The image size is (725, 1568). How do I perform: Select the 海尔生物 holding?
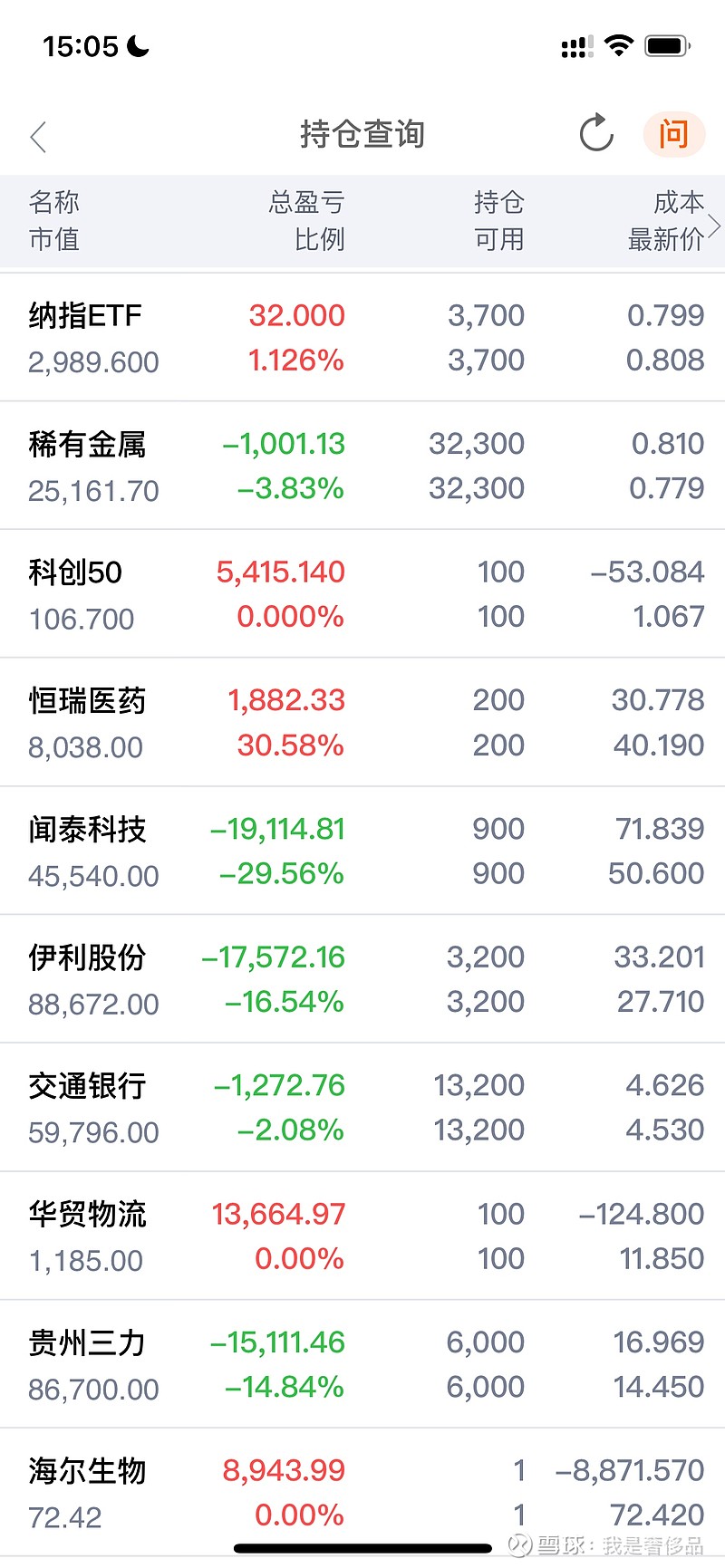point(362,1493)
